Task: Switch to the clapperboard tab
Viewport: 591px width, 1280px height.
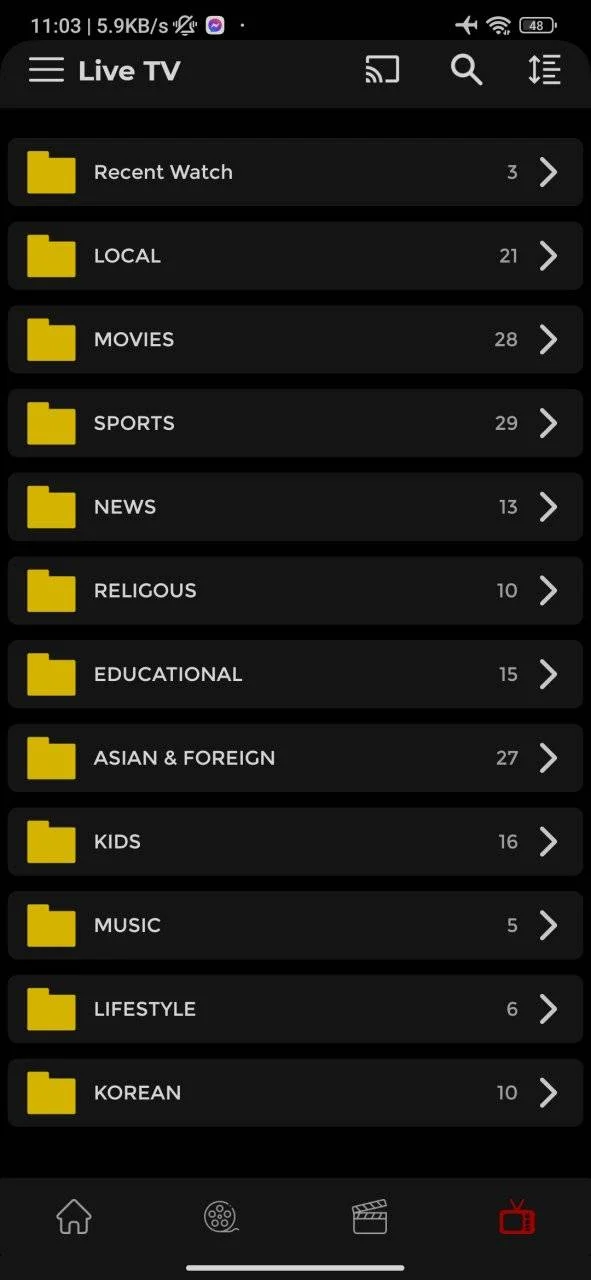Action: coord(369,1217)
